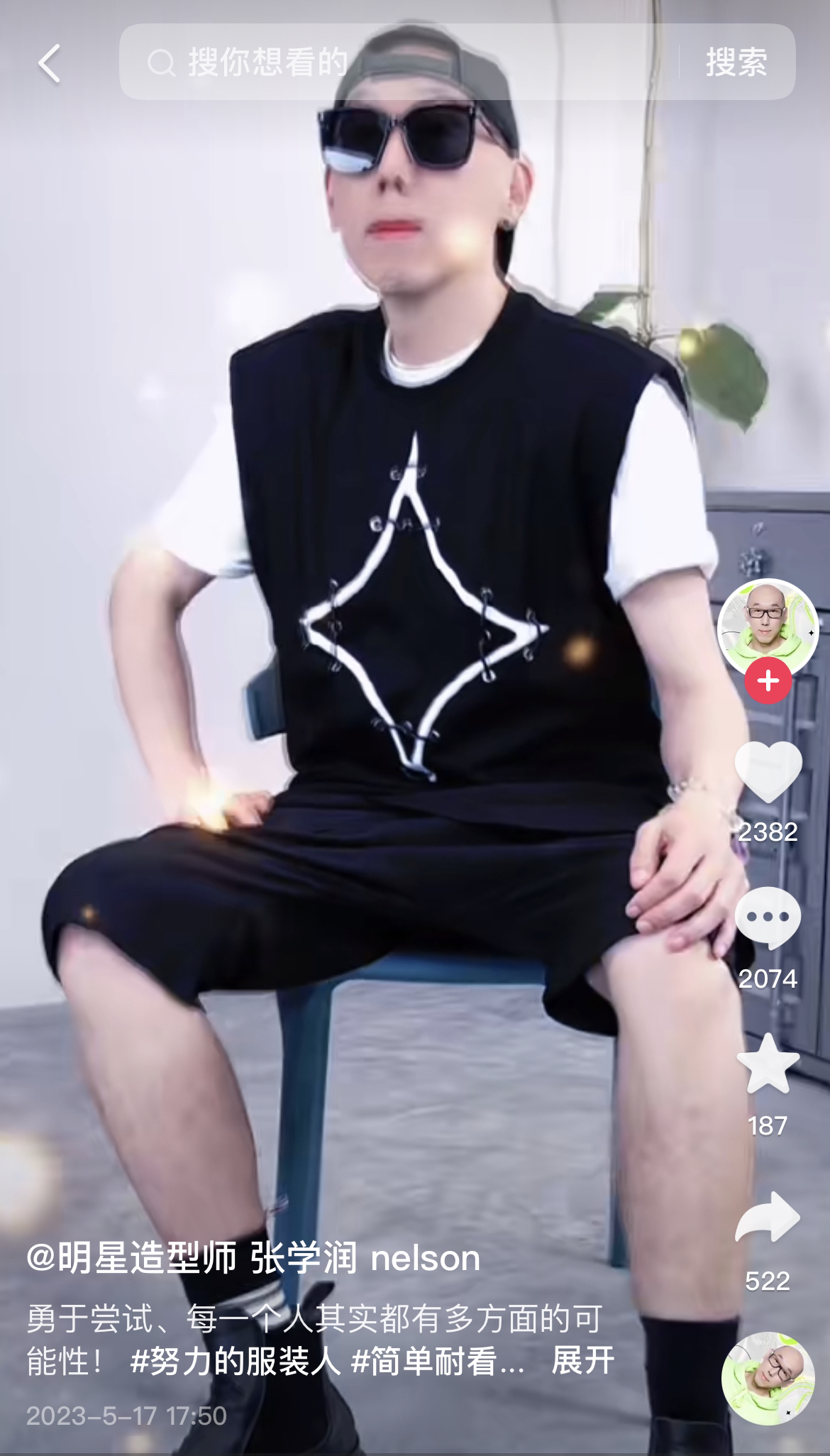Open @明星造型师 张学润 nelson profile
This screenshot has height=1456, width=830.
[253, 1258]
